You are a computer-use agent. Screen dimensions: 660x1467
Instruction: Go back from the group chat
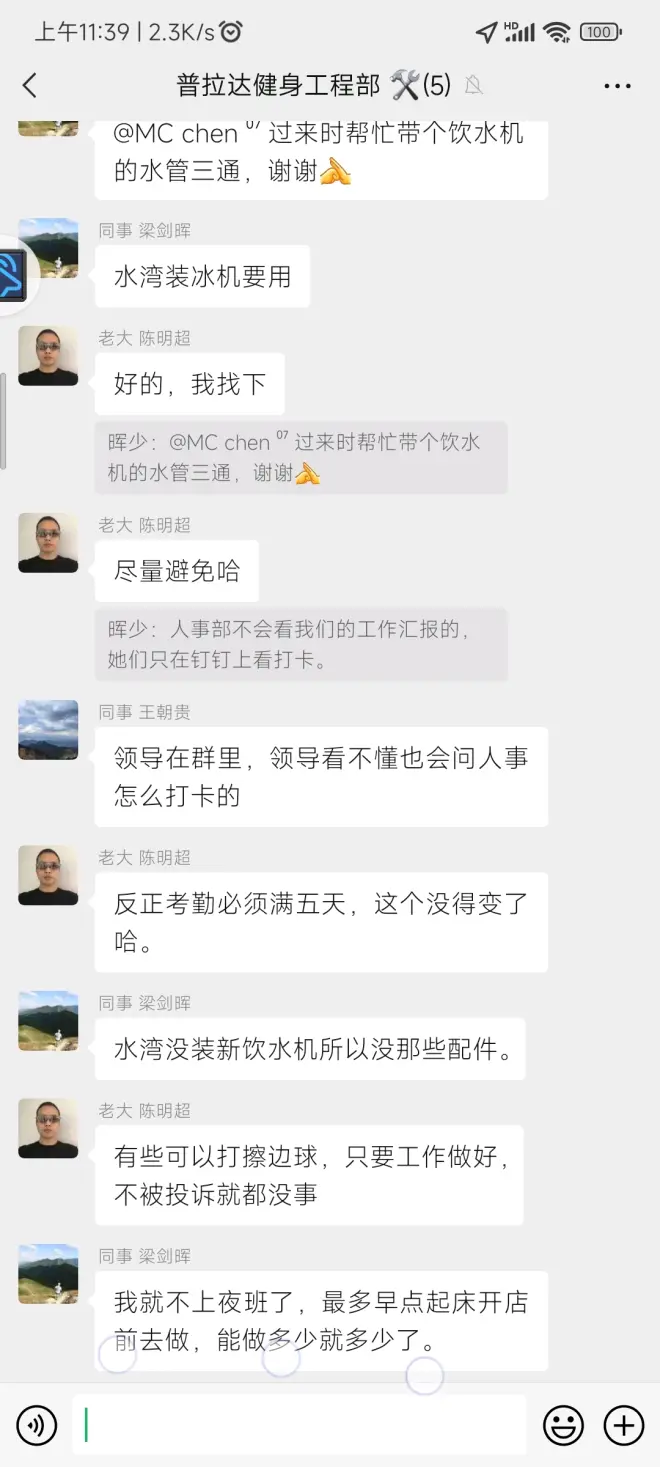(x=30, y=86)
